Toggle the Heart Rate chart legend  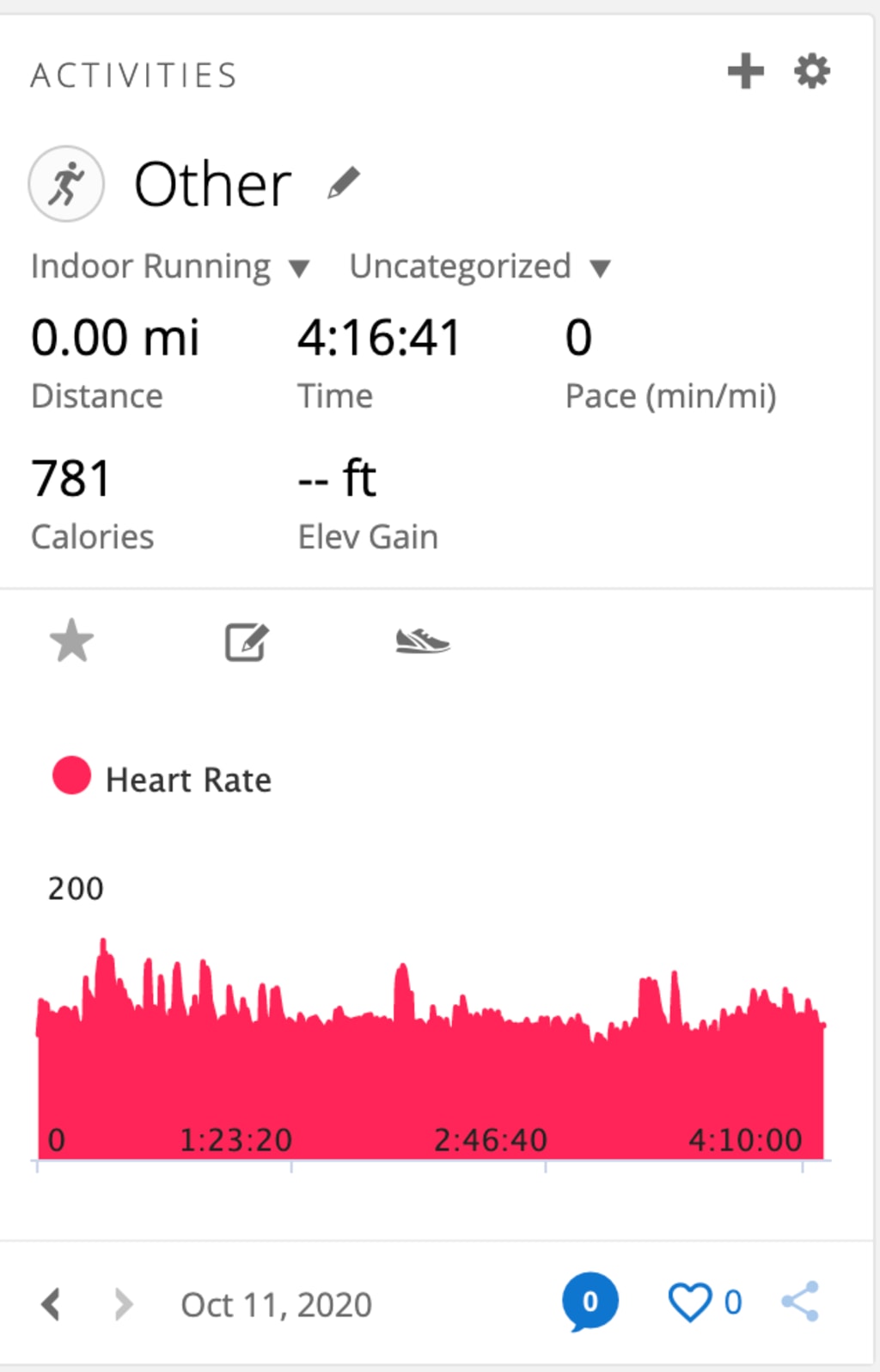tap(72, 776)
